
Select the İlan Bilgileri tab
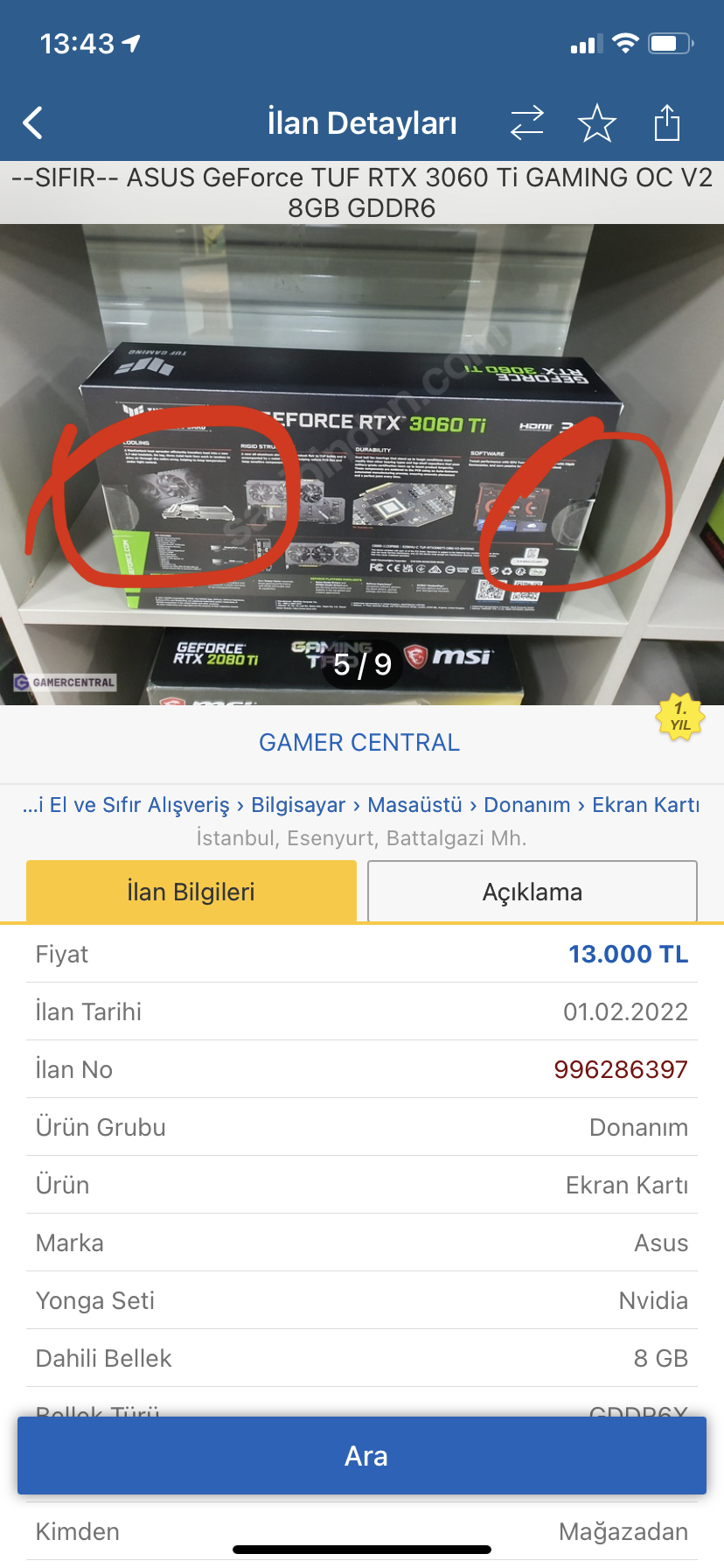191,892
